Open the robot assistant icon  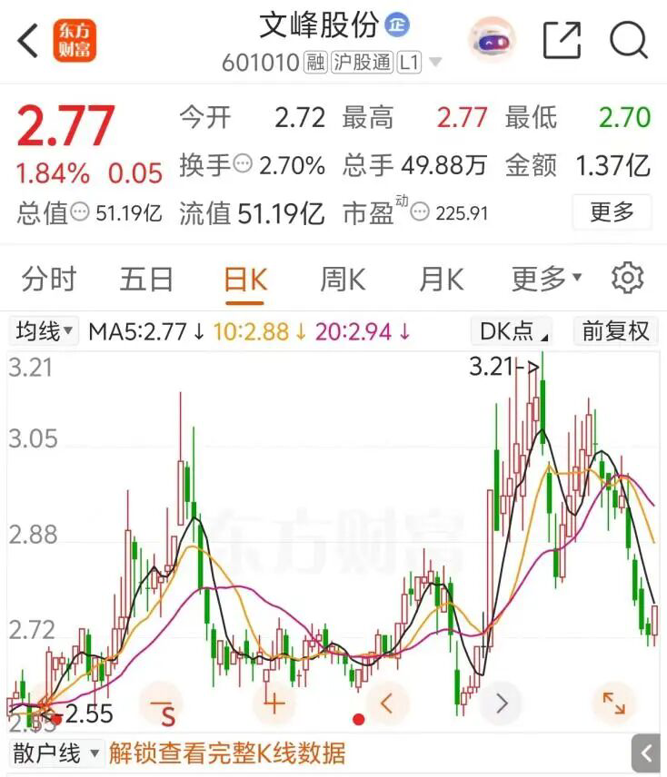[492, 41]
